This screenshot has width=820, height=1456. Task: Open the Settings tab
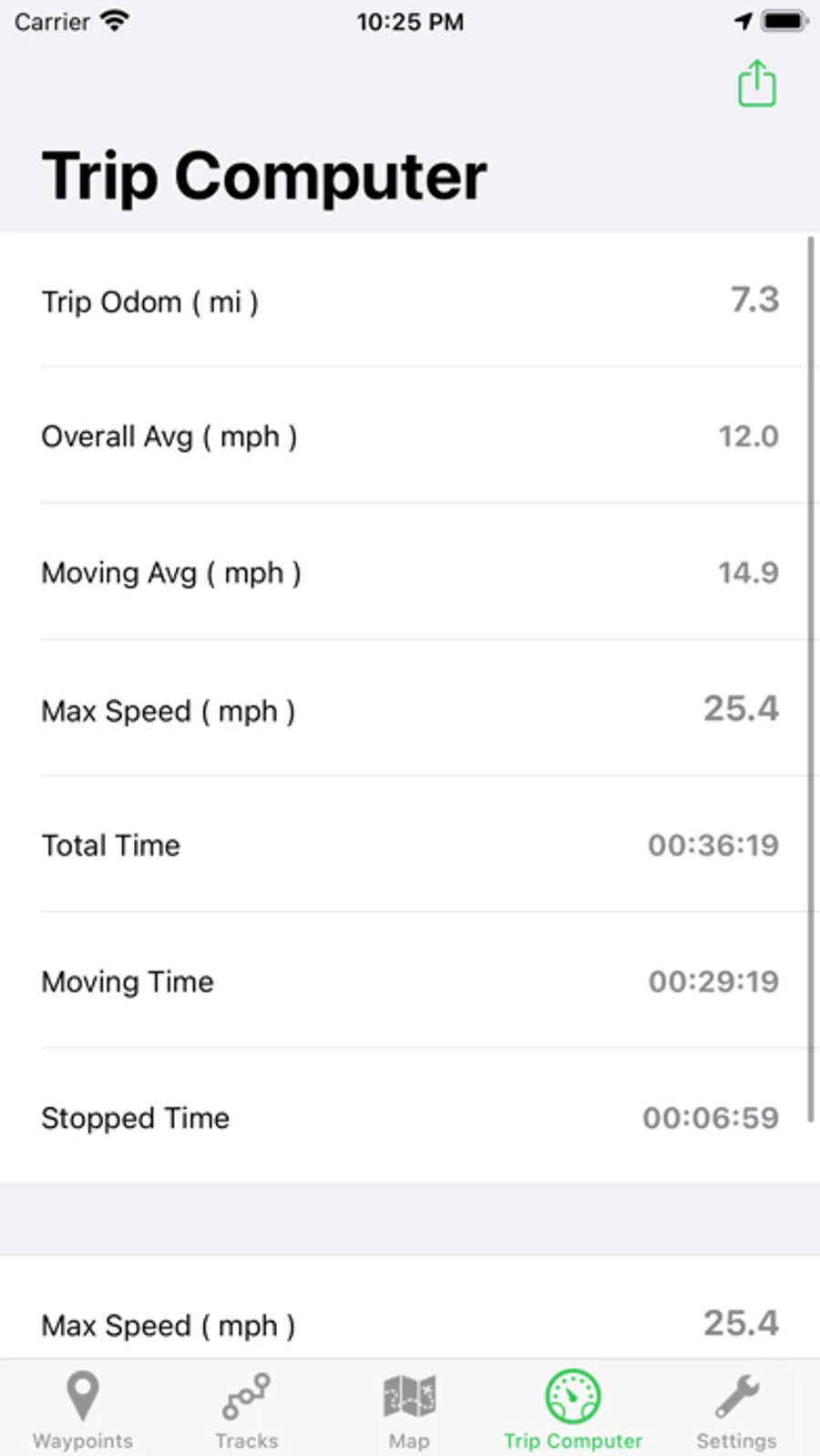[x=736, y=1408]
